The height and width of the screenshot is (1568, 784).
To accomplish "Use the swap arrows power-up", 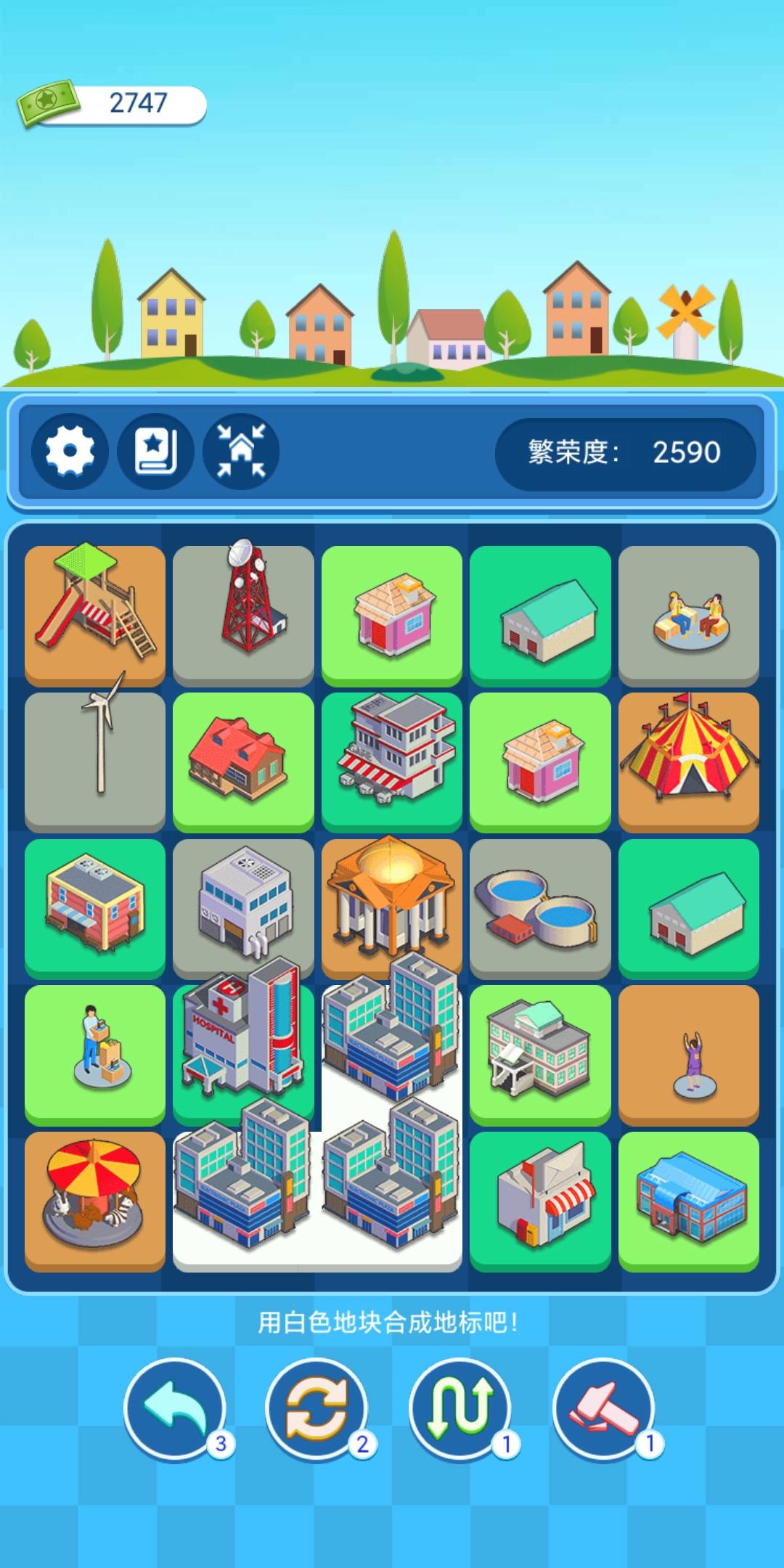I will pyautogui.click(x=460, y=1408).
